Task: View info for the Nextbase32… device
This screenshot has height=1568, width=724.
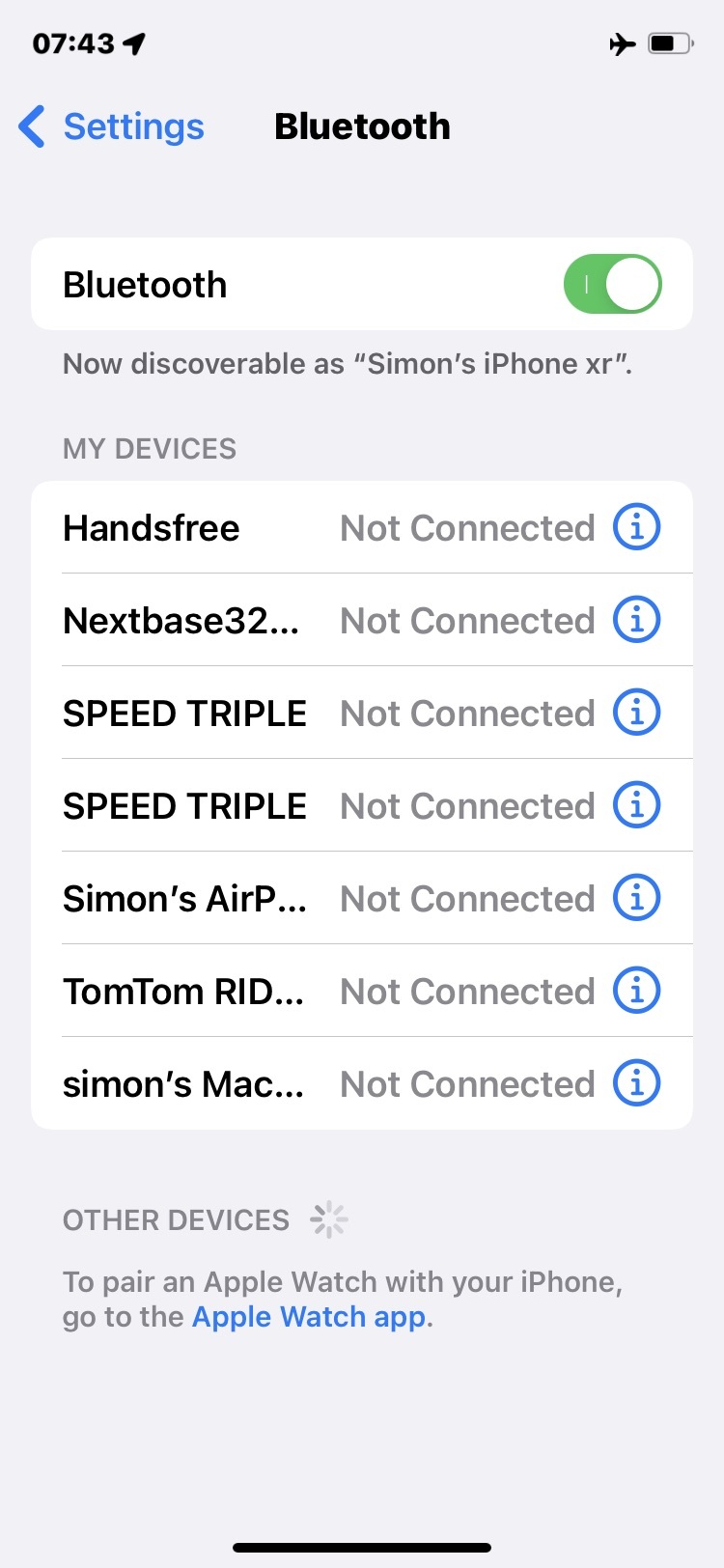Action: pyautogui.click(x=637, y=620)
